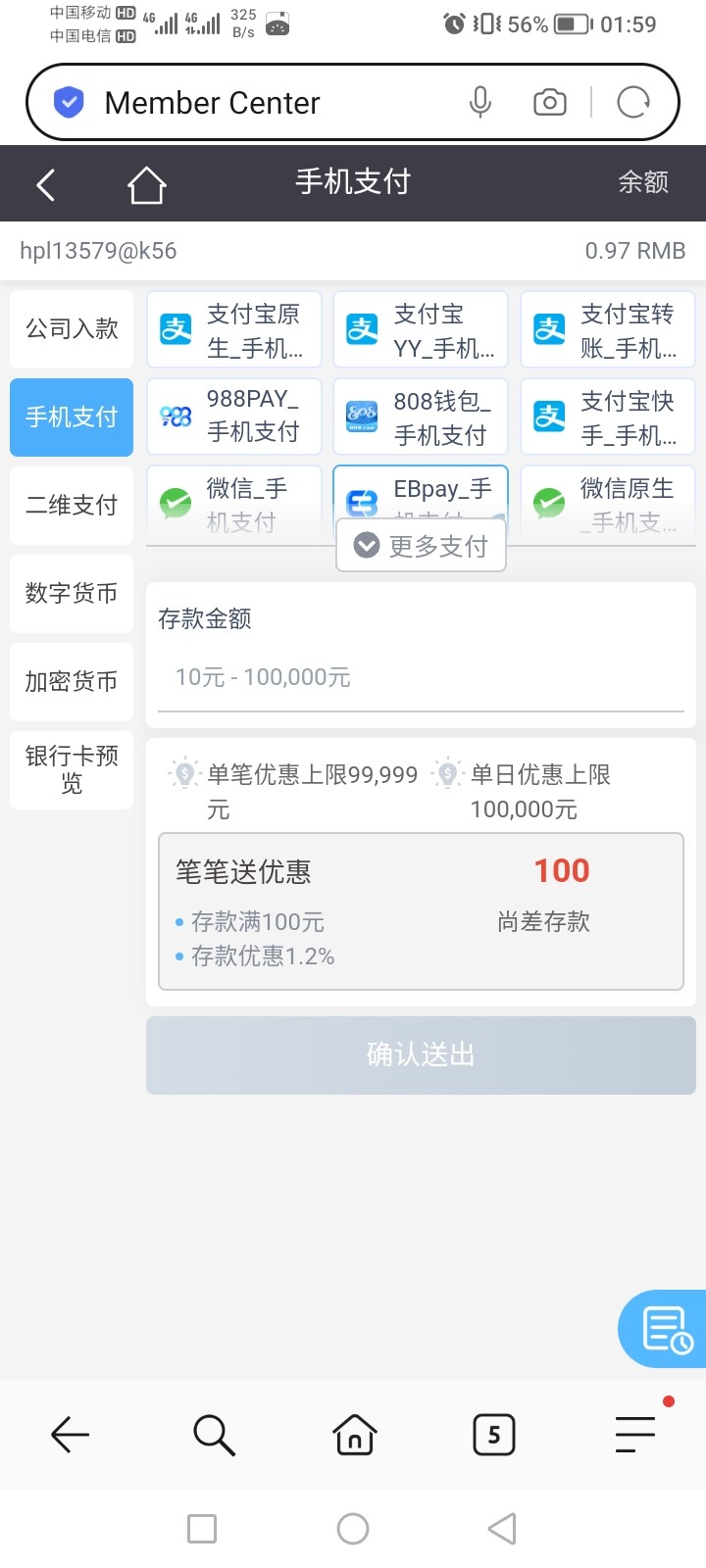Tap the 存款金额 deposit amount field
The width and height of the screenshot is (706, 1568).
pyautogui.click(x=421, y=676)
